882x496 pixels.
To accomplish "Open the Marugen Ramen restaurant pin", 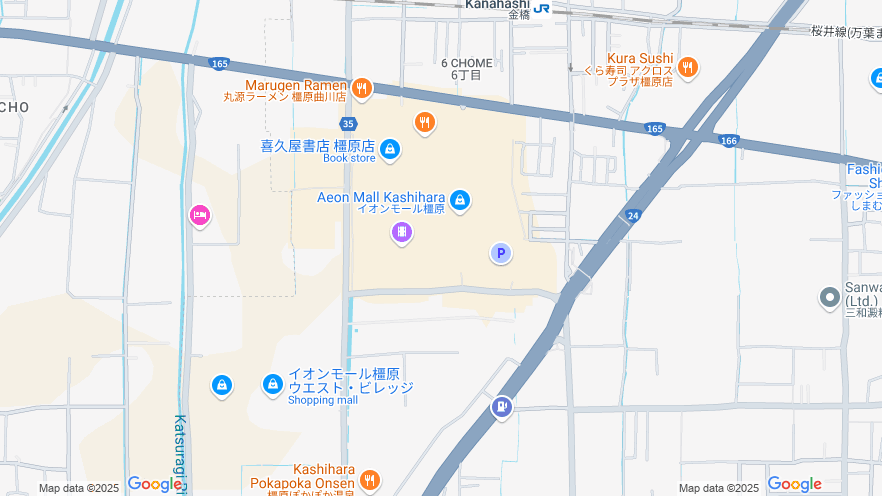I will point(362,88).
